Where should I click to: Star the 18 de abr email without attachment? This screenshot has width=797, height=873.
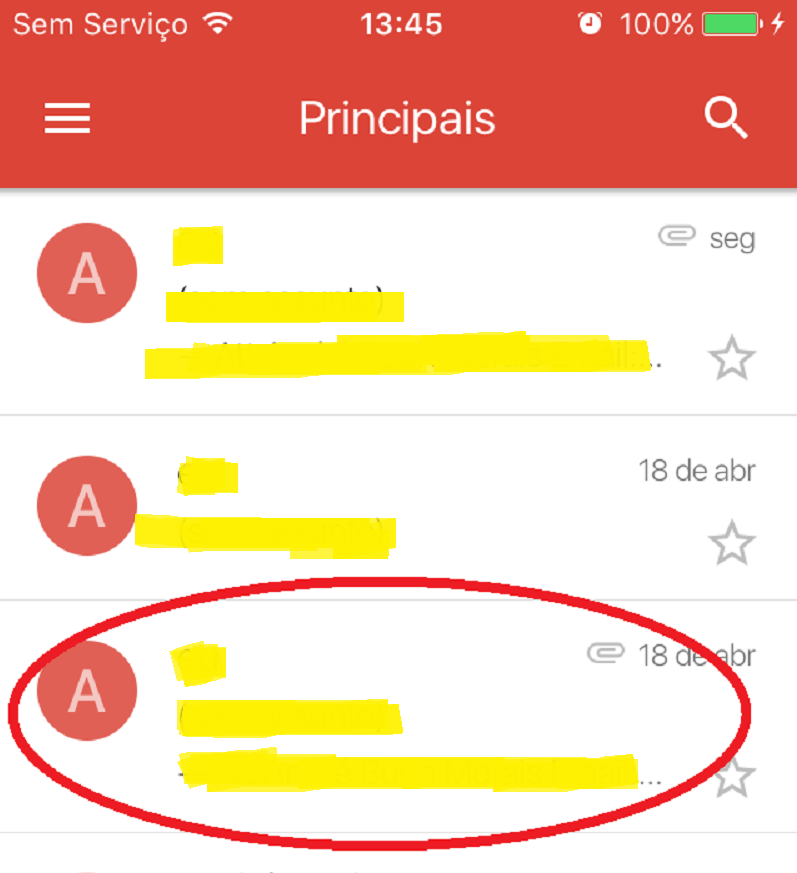(732, 543)
